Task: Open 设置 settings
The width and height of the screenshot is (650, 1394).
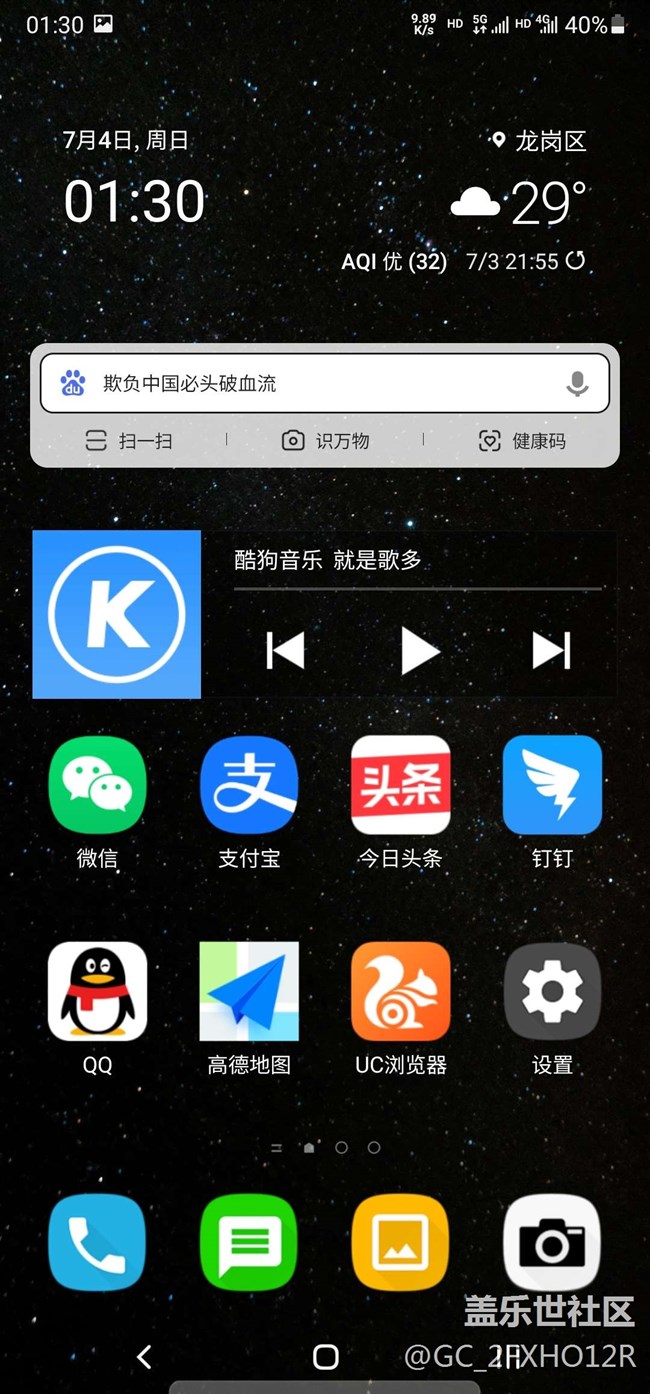Action: [552, 991]
